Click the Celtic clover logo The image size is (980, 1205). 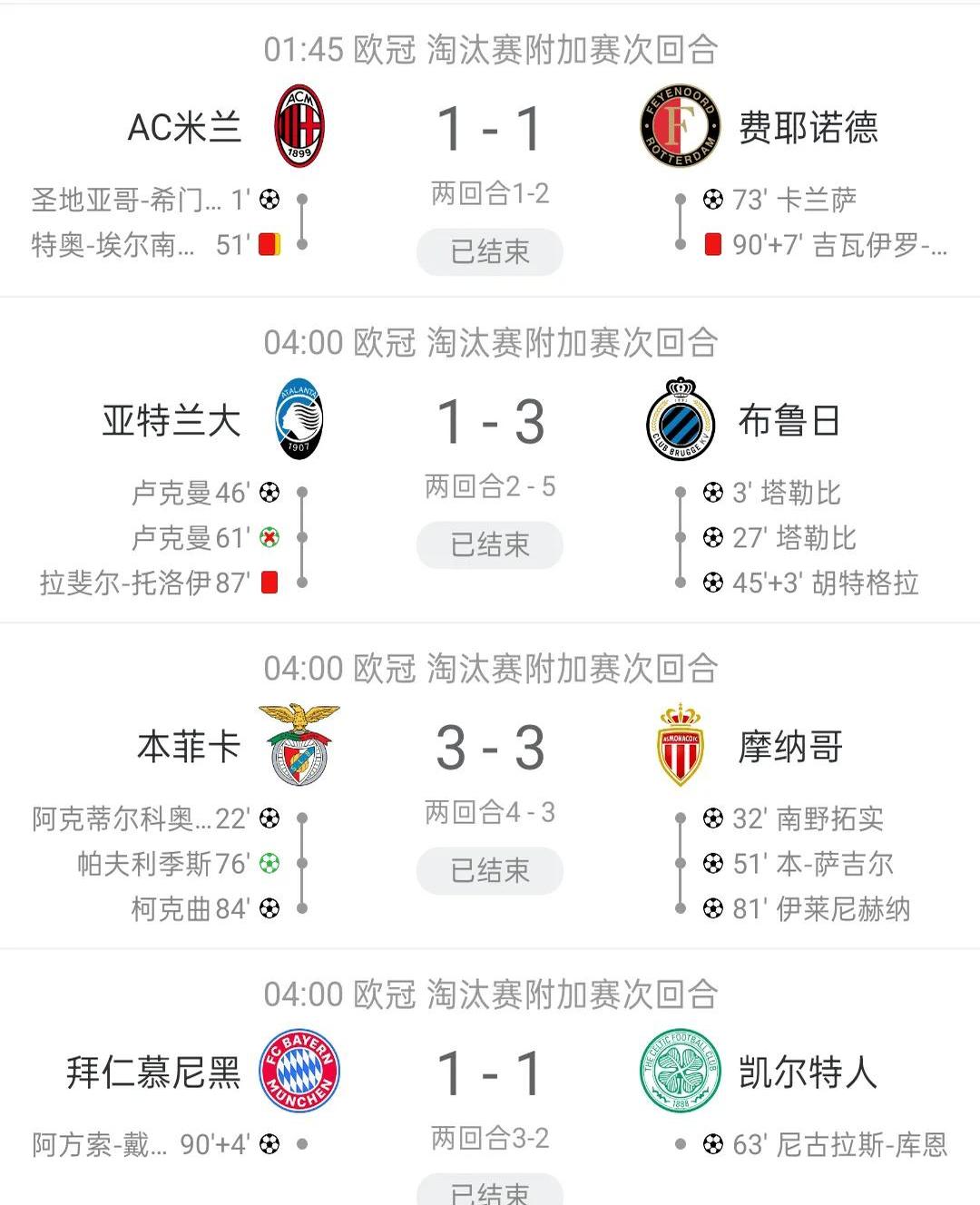coord(679,1069)
